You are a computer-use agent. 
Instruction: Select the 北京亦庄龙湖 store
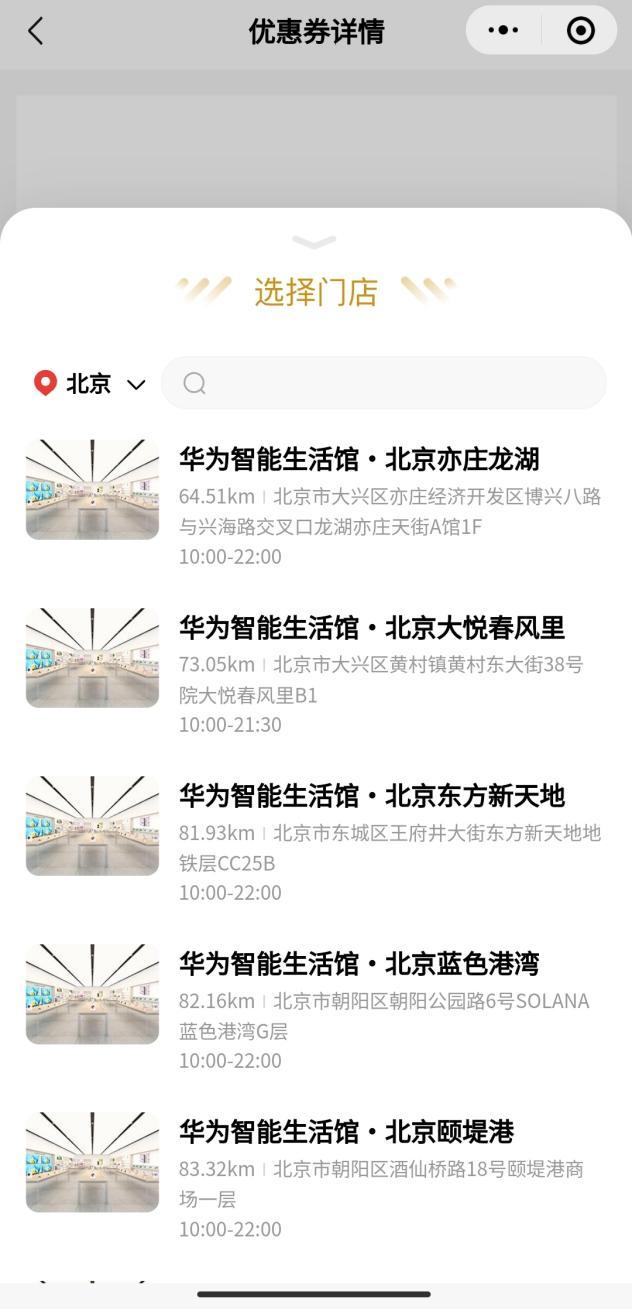coord(359,460)
